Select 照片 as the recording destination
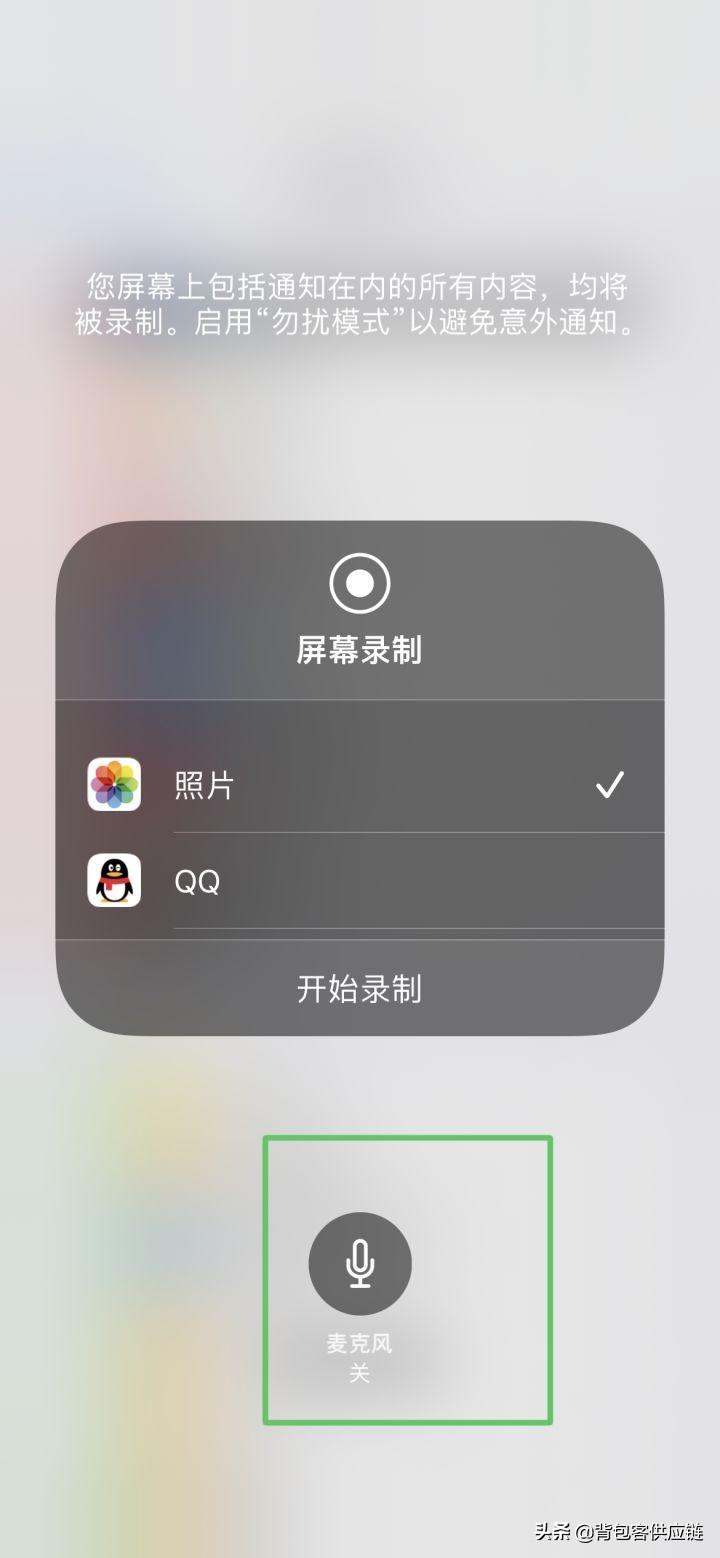The image size is (720, 1558). [x=360, y=785]
